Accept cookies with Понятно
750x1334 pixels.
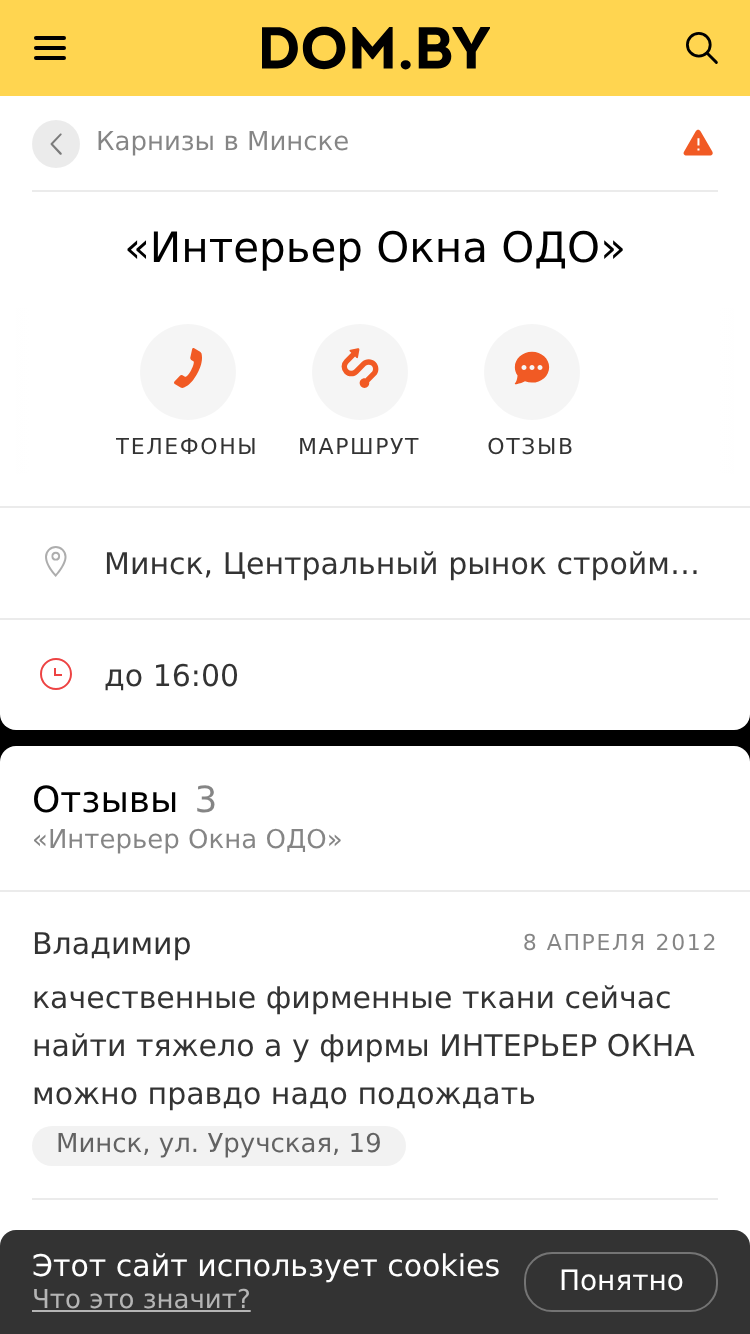(x=621, y=1281)
